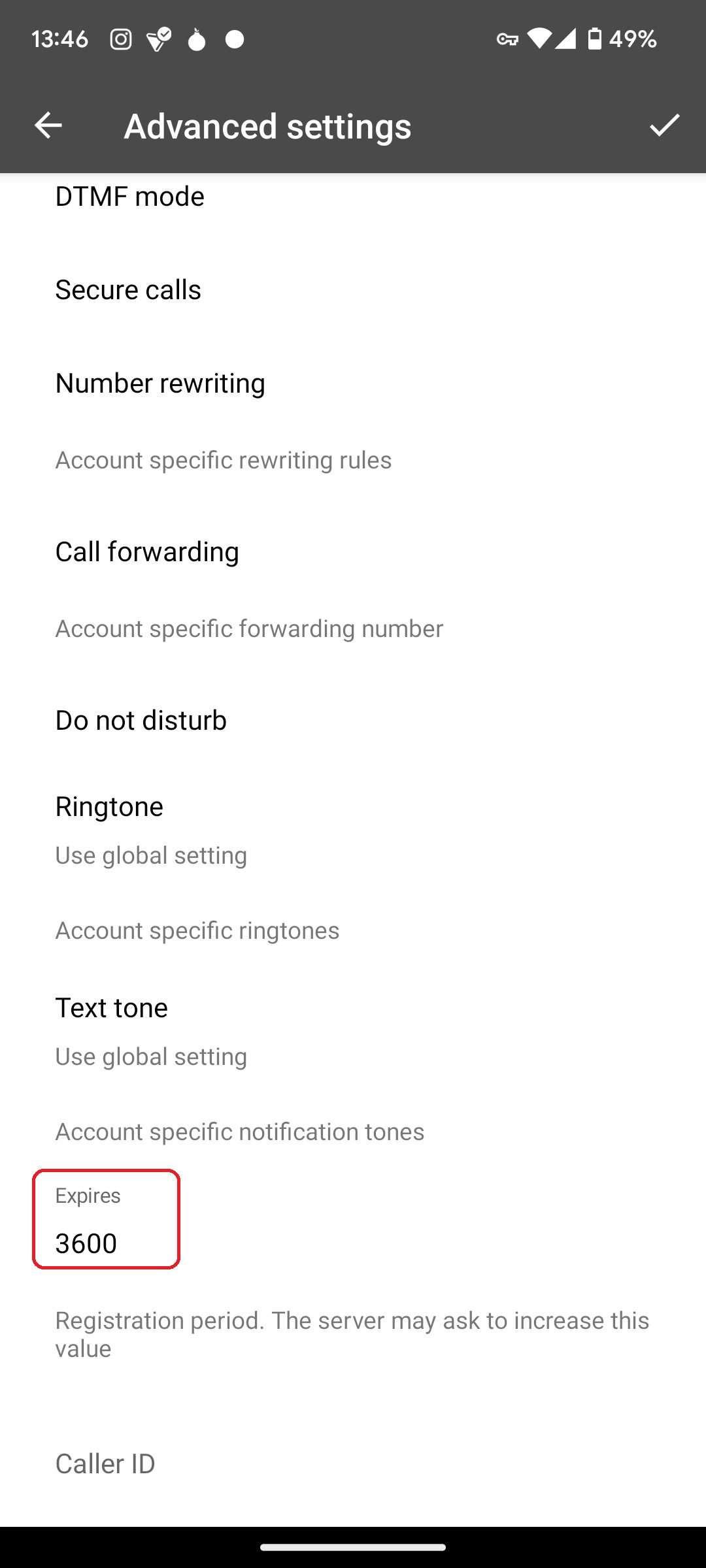
Task: Open Number rewriting rules
Action: coord(353,383)
